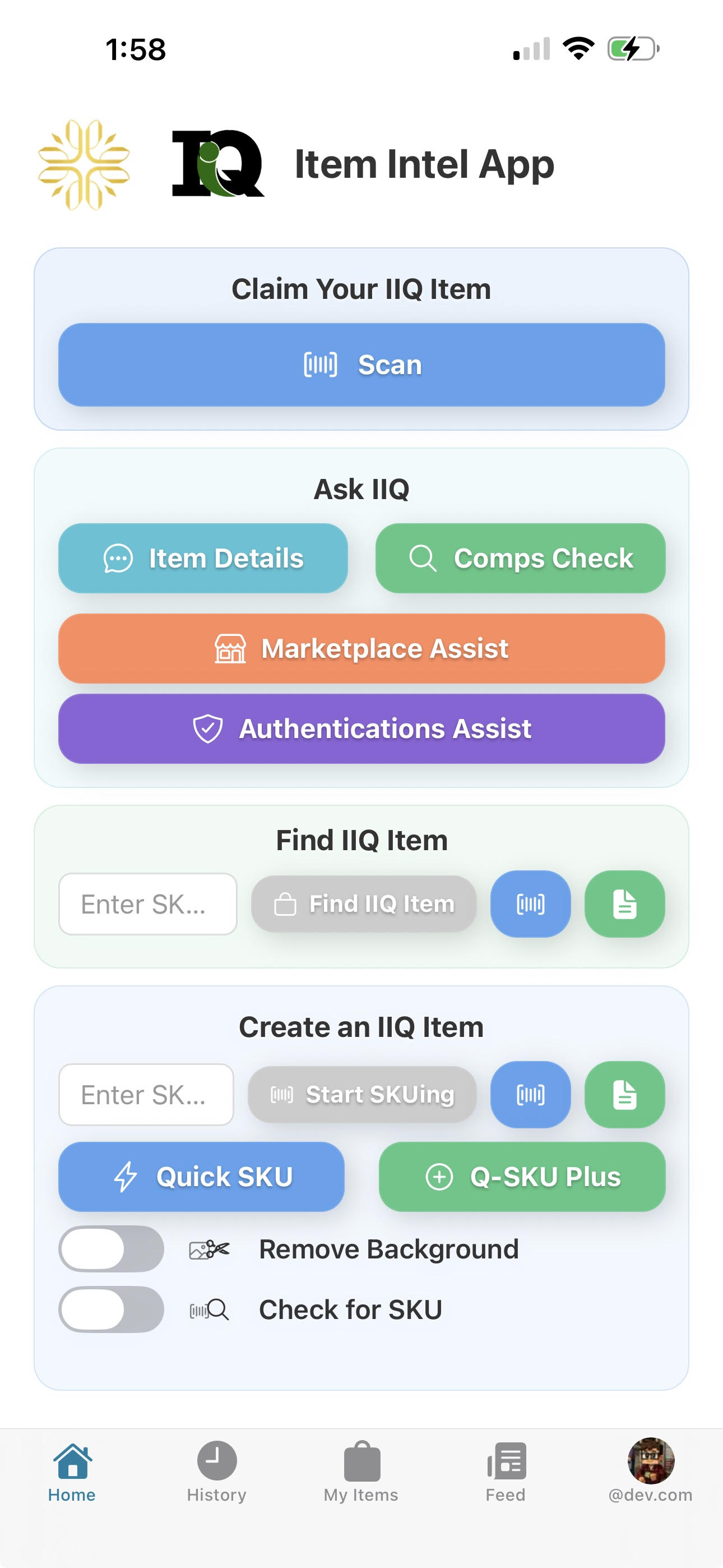Select Q-SKU Plus
The width and height of the screenshot is (723, 1568).
tap(522, 1177)
